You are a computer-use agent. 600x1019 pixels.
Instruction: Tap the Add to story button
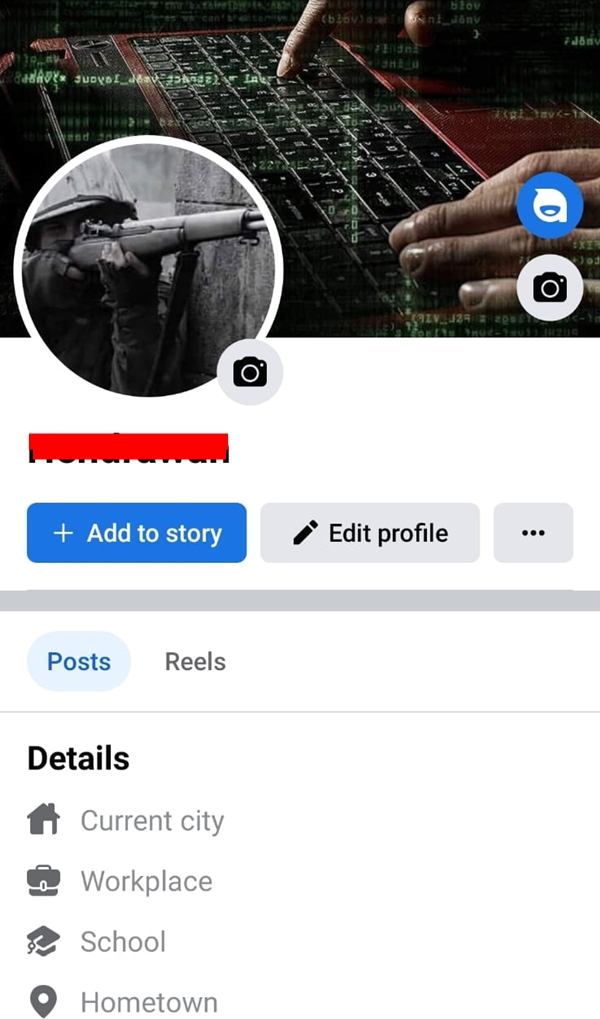click(136, 533)
